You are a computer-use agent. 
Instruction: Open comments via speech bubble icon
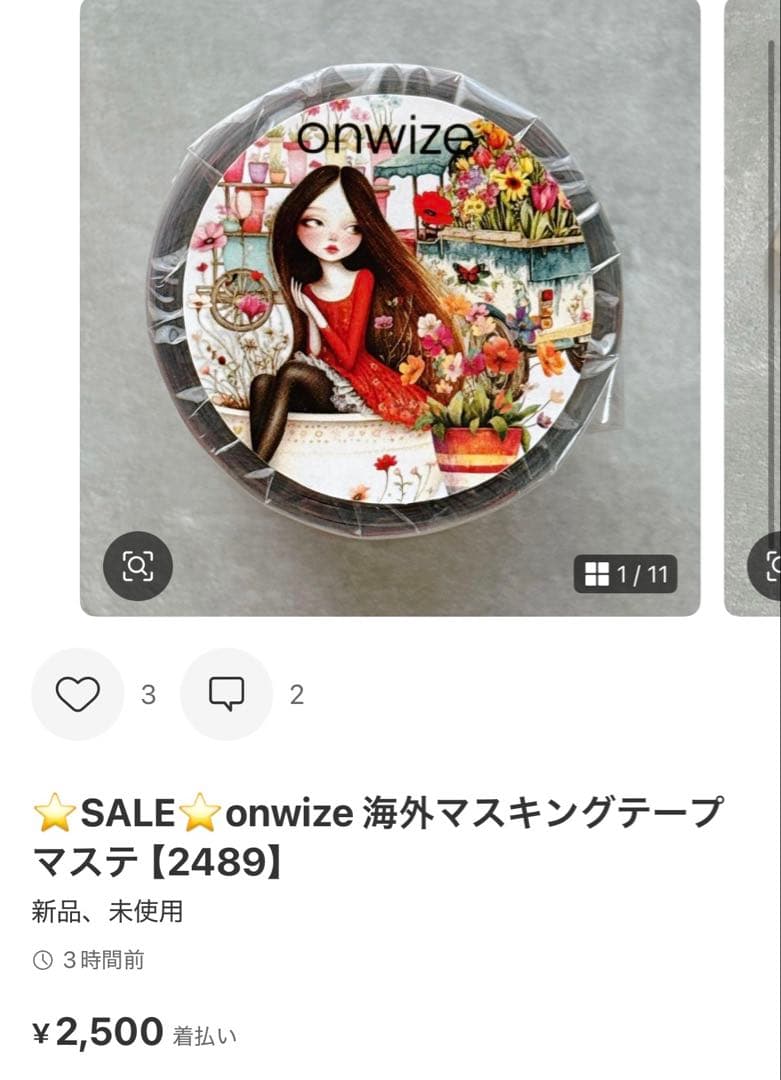tap(228, 692)
